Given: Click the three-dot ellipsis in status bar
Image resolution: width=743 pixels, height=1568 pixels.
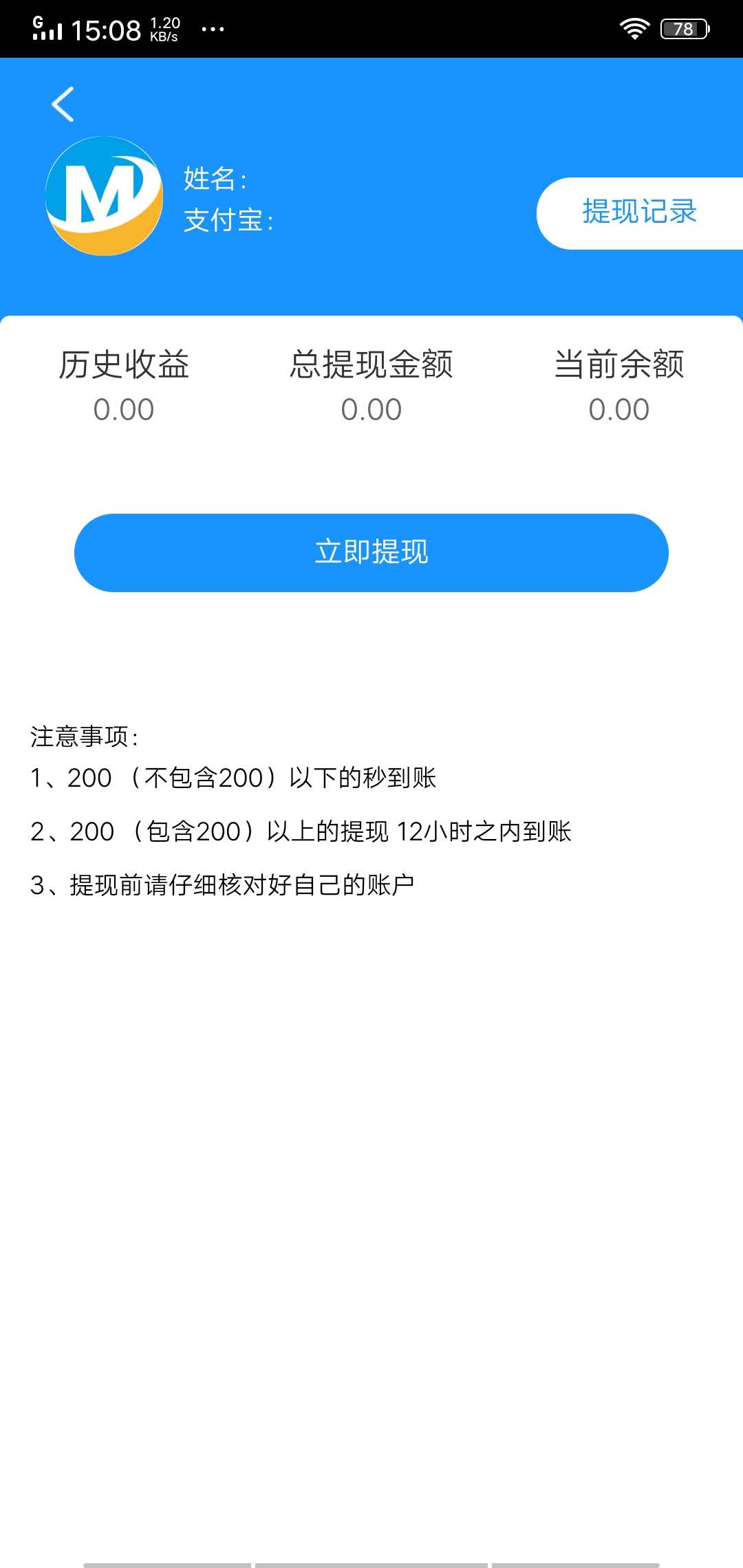Looking at the screenshot, I should click(x=213, y=30).
